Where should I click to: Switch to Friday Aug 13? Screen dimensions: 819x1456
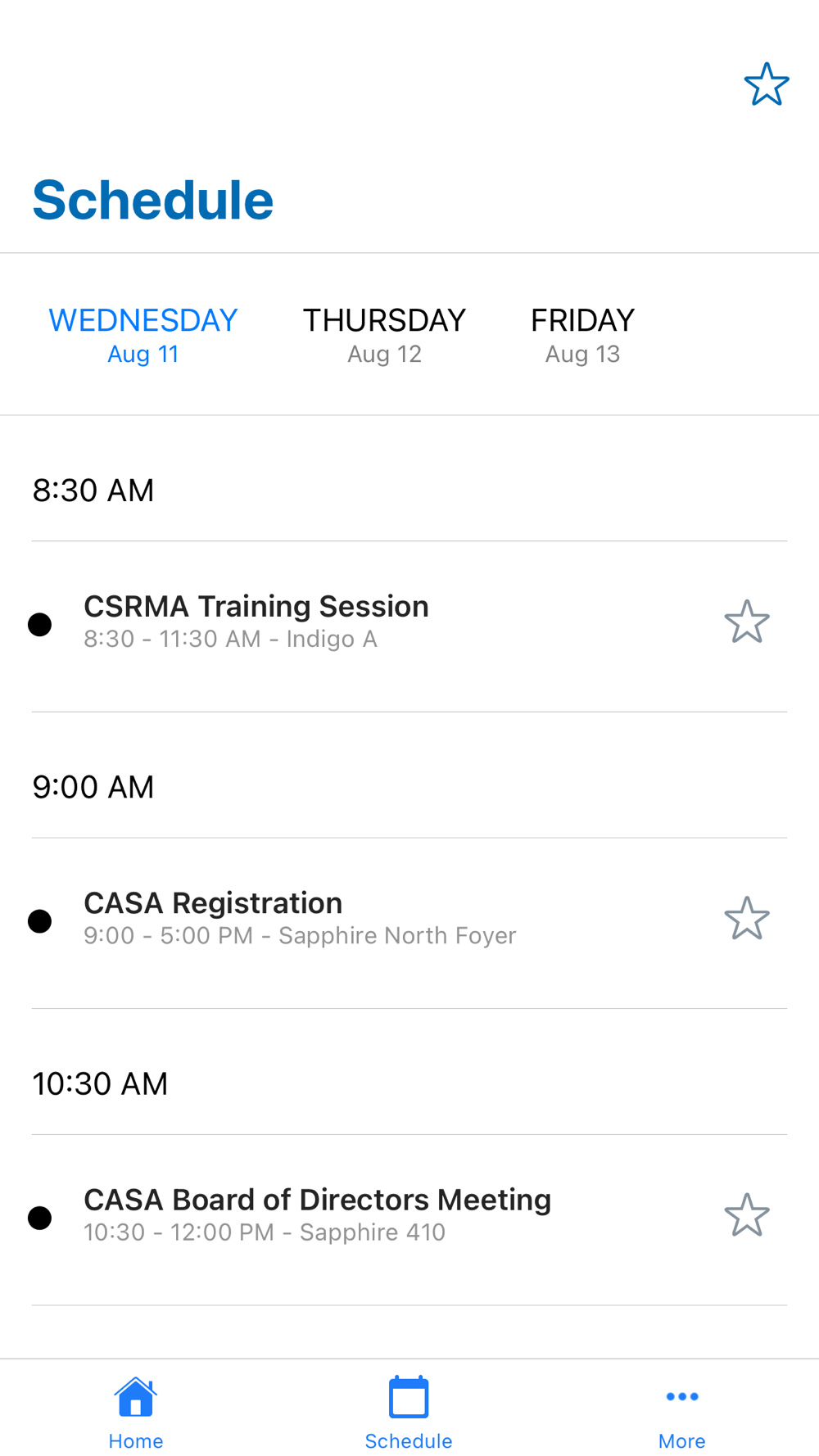(x=582, y=334)
